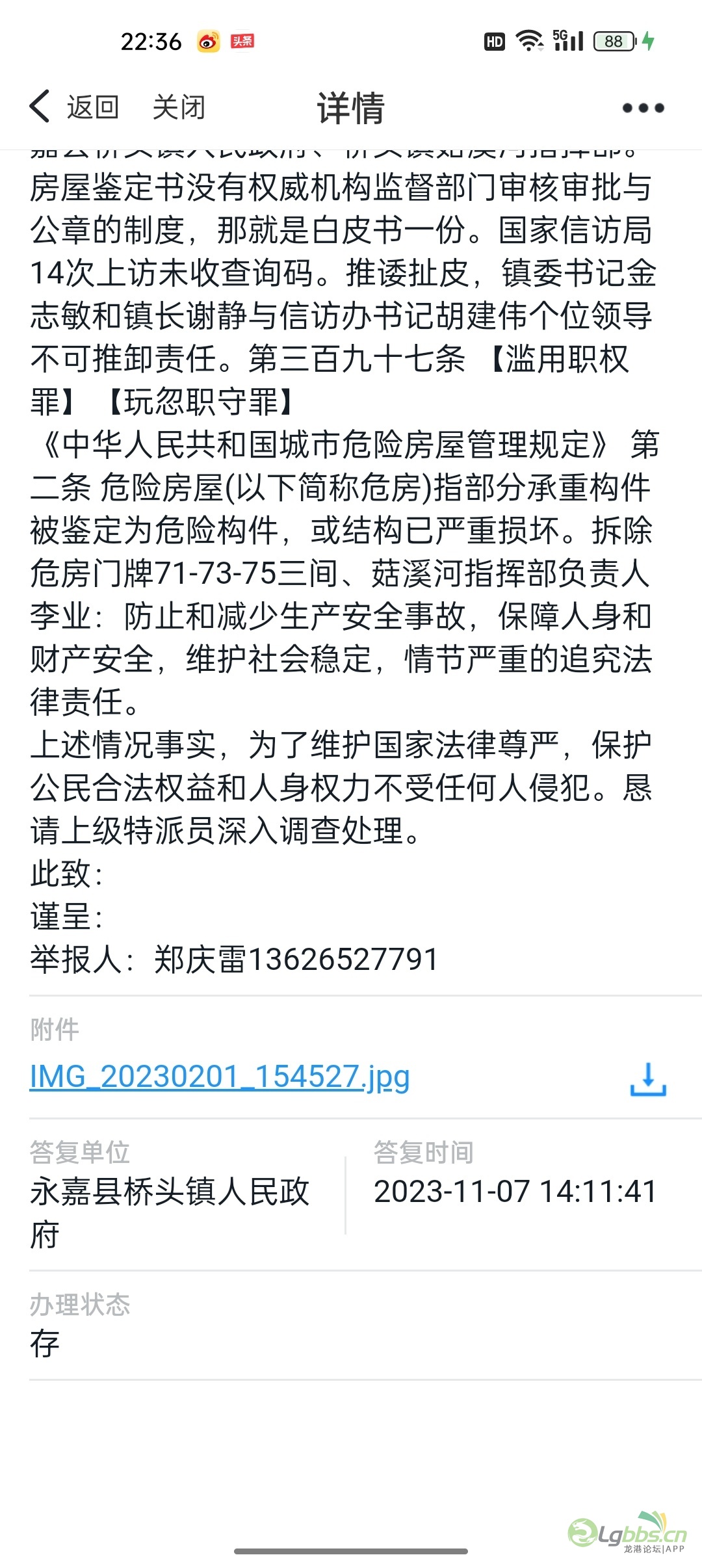Open attachment IMG_20230201_154527.jpg
The height and width of the screenshot is (1568, 702).
[x=220, y=1077]
